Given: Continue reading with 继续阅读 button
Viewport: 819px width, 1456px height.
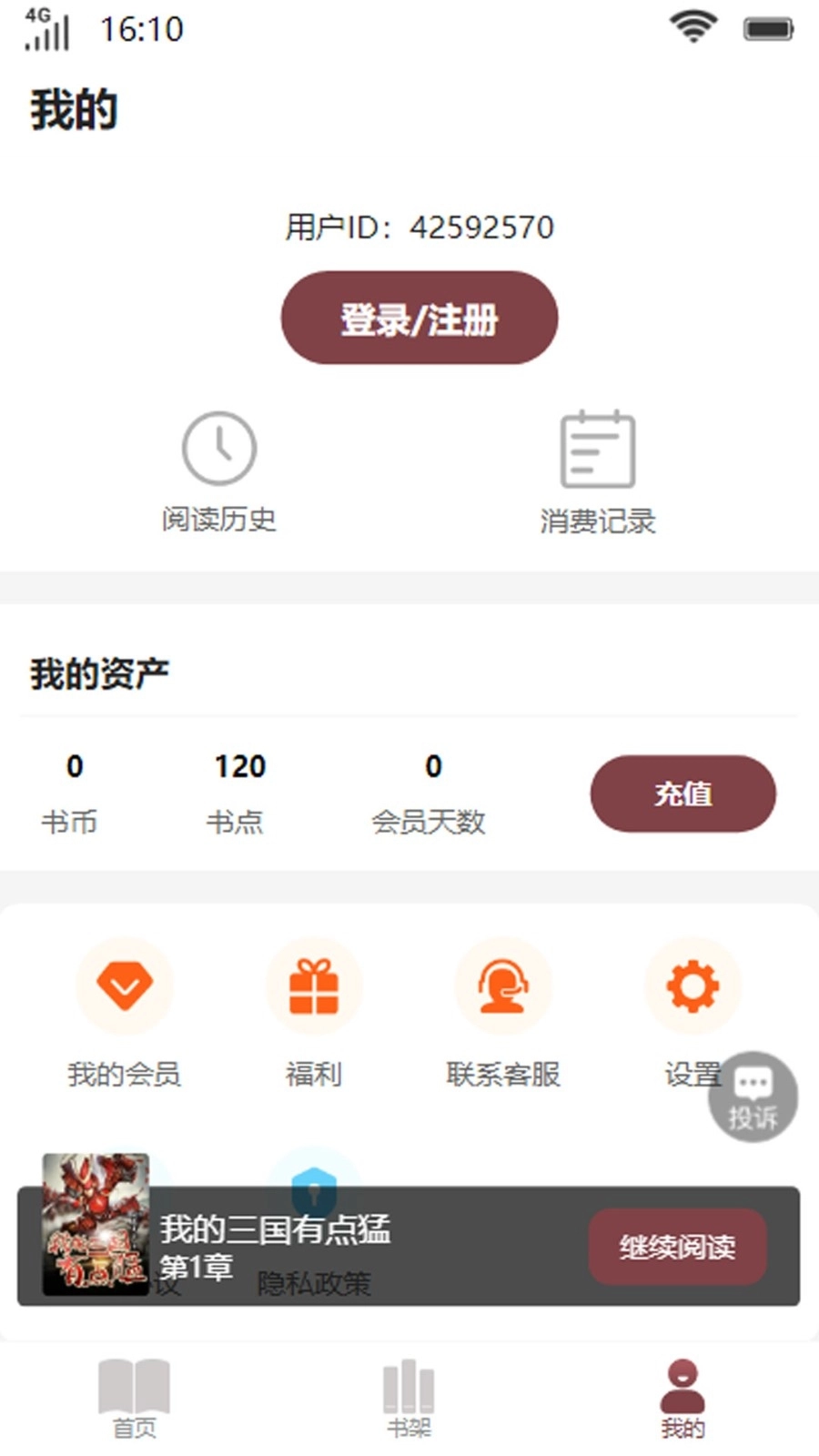Looking at the screenshot, I should (677, 1248).
